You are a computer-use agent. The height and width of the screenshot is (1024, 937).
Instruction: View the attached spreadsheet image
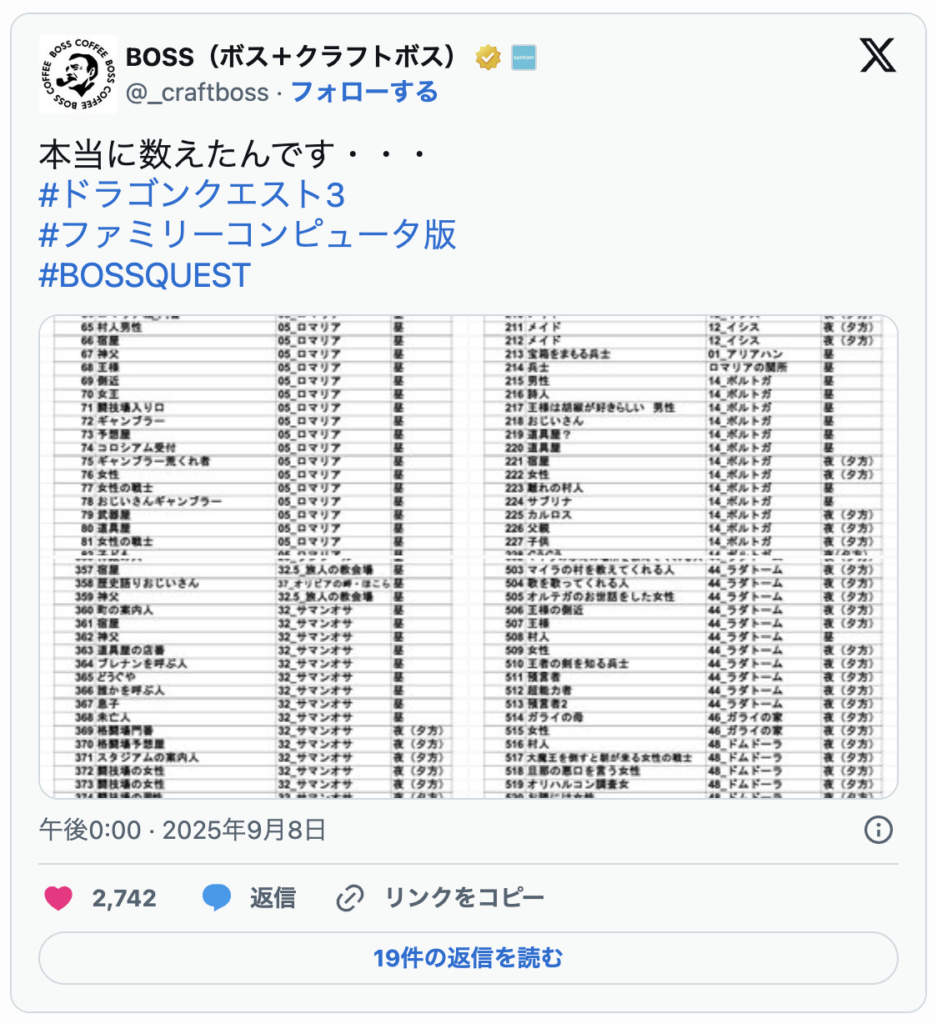pyautogui.click(x=468, y=556)
